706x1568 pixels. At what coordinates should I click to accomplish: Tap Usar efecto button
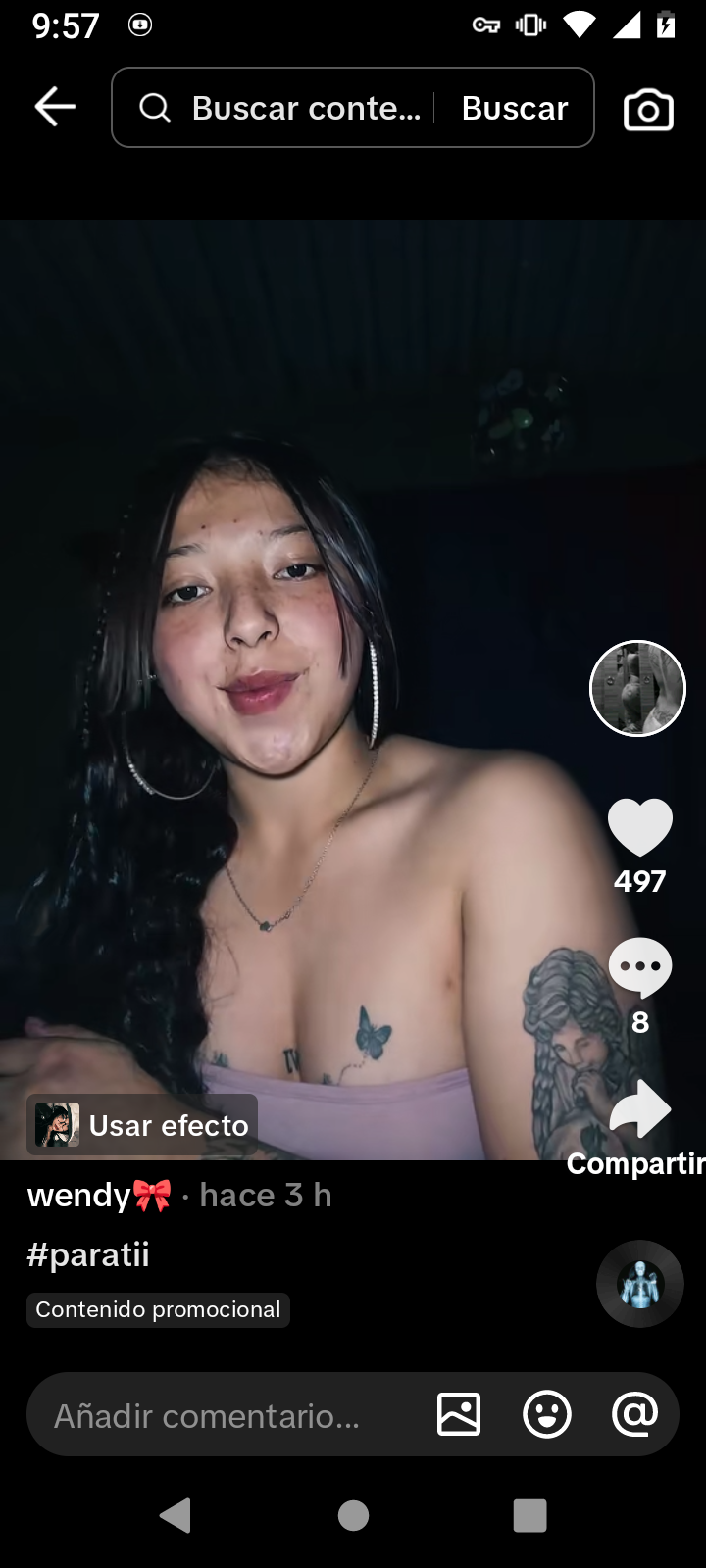click(x=143, y=1125)
